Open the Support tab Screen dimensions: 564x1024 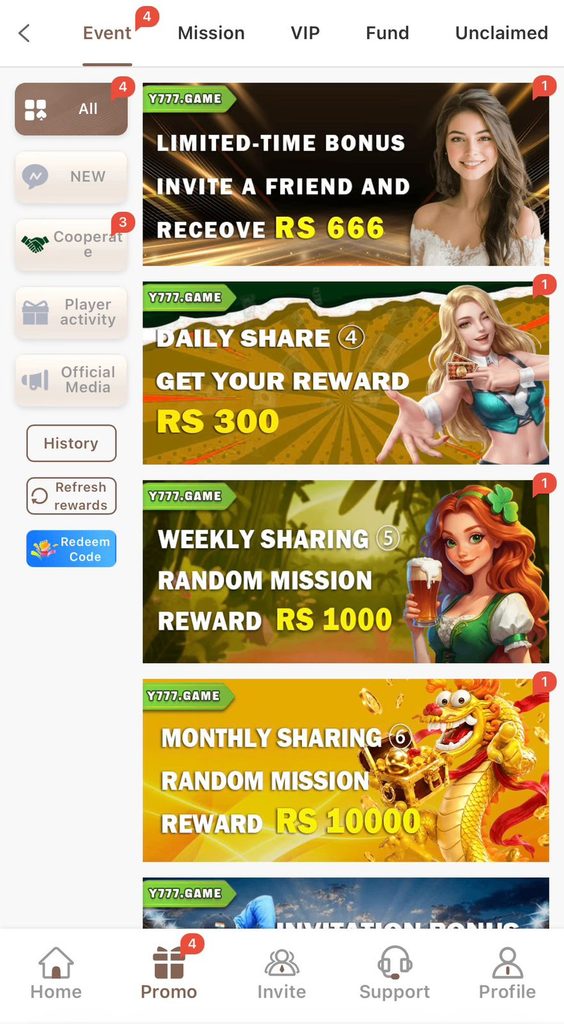[x=394, y=973]
